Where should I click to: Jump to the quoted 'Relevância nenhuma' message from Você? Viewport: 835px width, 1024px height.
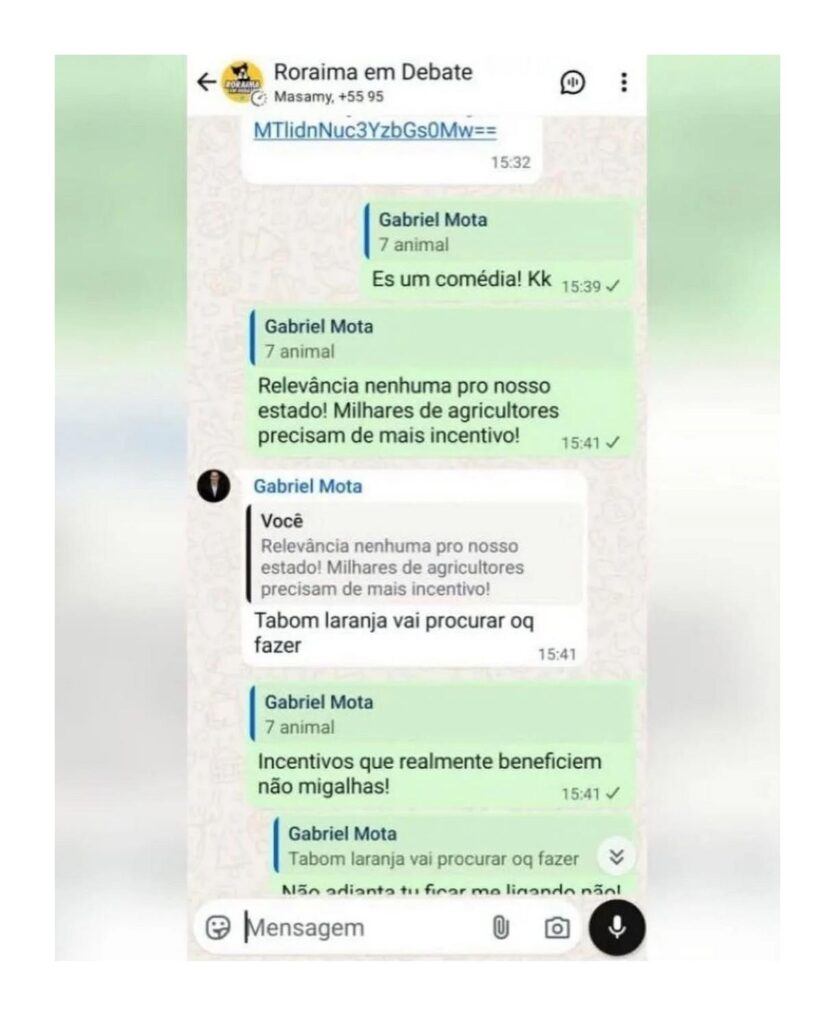pyautogui.click(x=413, y=555)
